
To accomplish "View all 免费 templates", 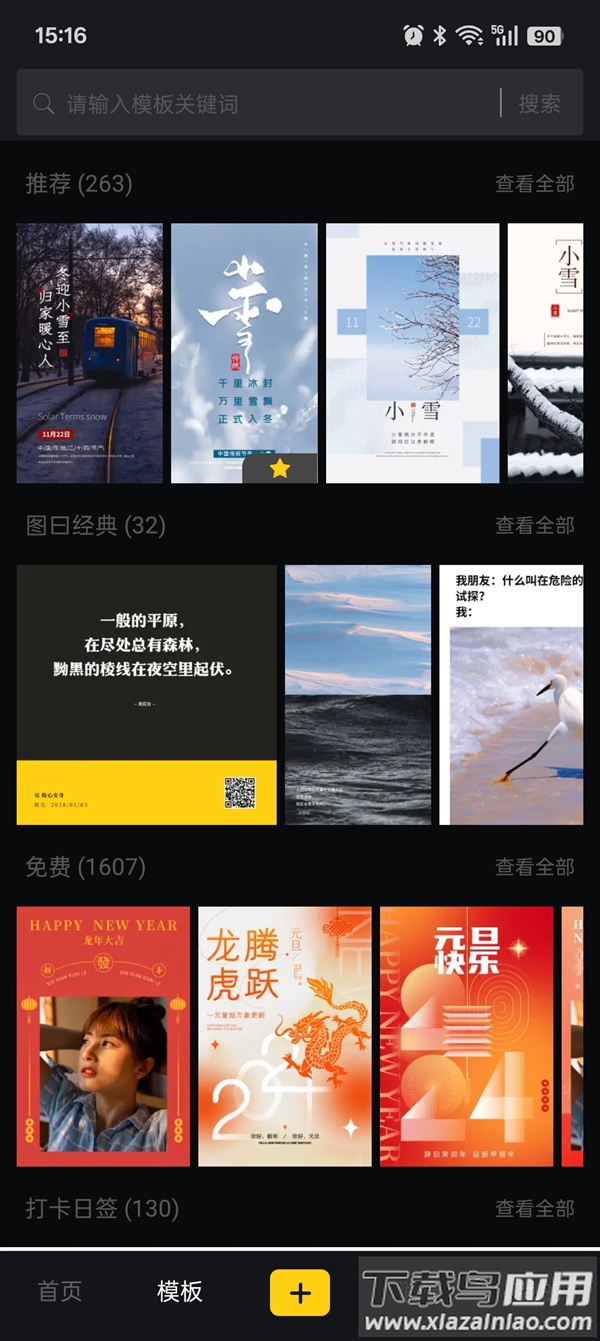I will [x=534, y=867].
